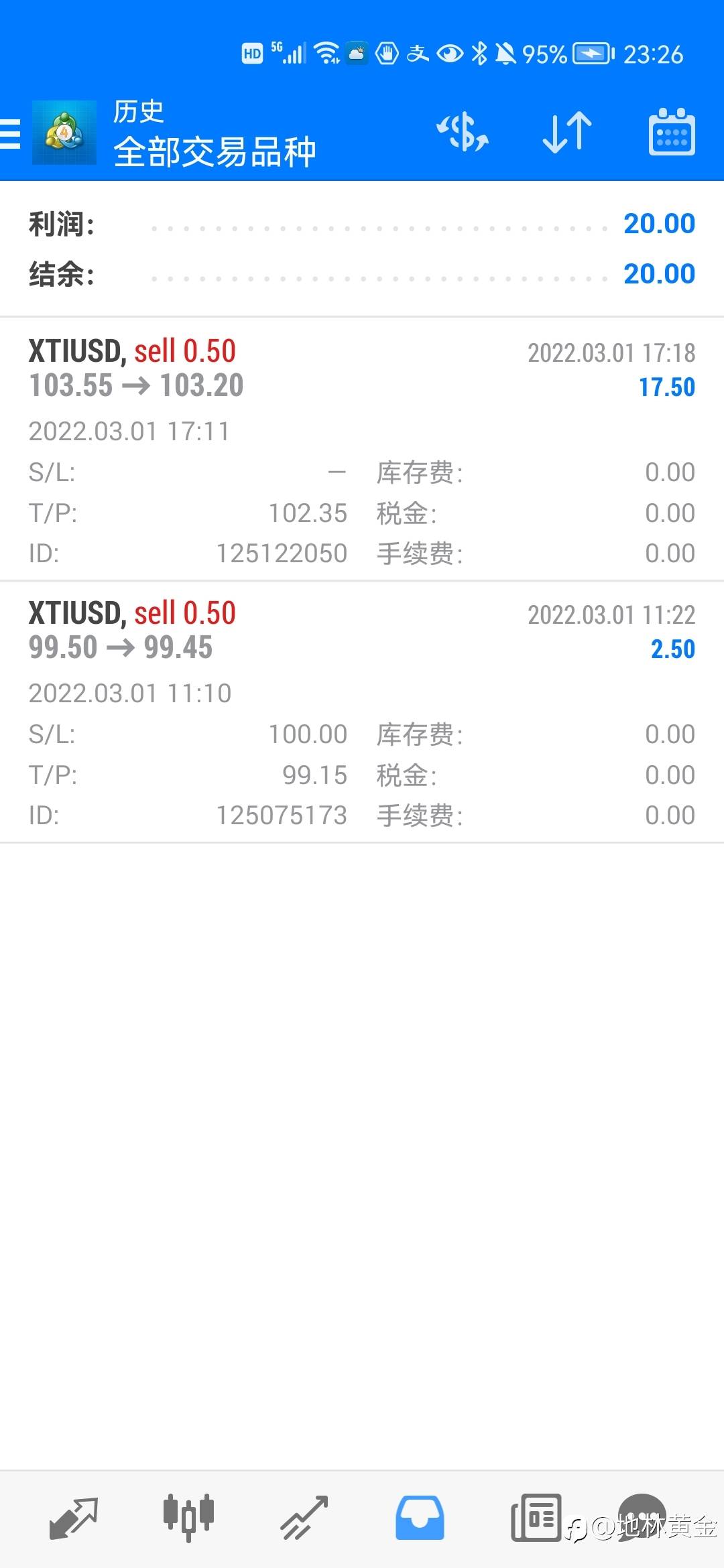Choose a history date range via calendar
Image resolution: width=724 pixels, height=1568 pixels.
671,132
